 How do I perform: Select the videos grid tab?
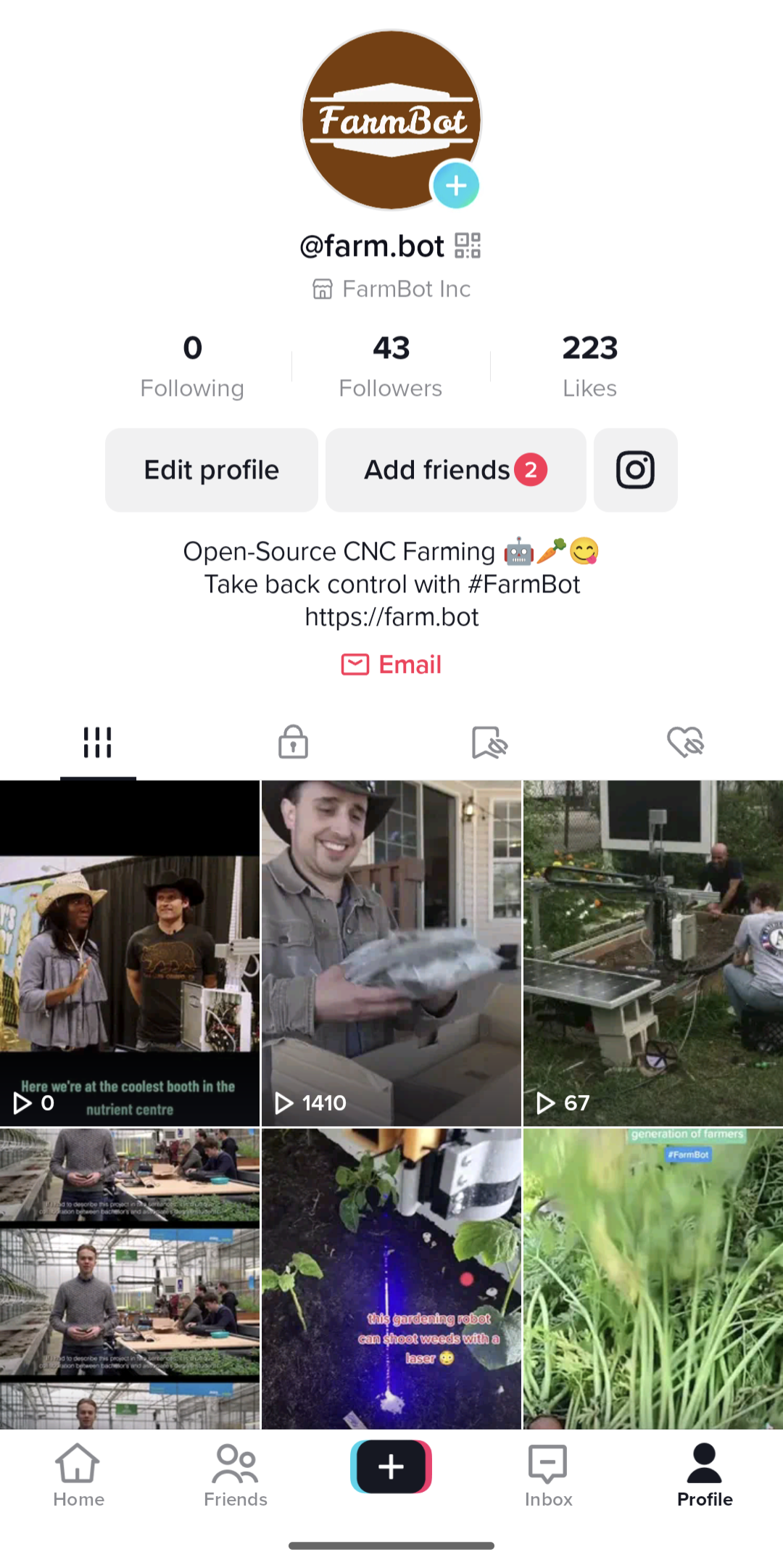97,741
